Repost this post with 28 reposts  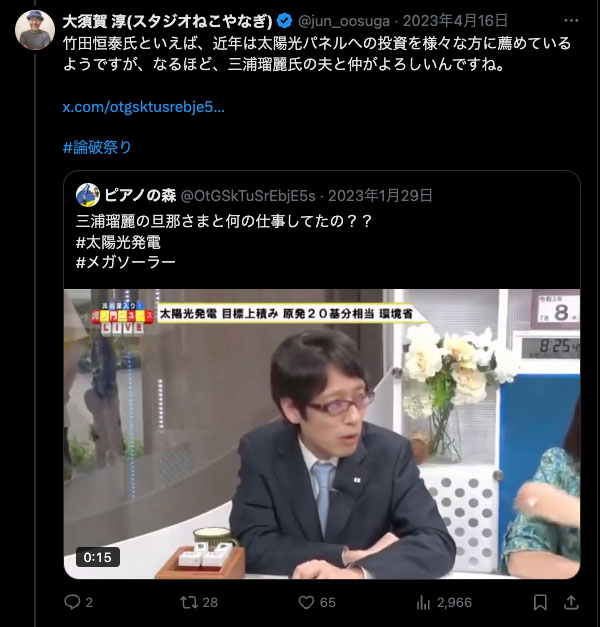point(186,602)
